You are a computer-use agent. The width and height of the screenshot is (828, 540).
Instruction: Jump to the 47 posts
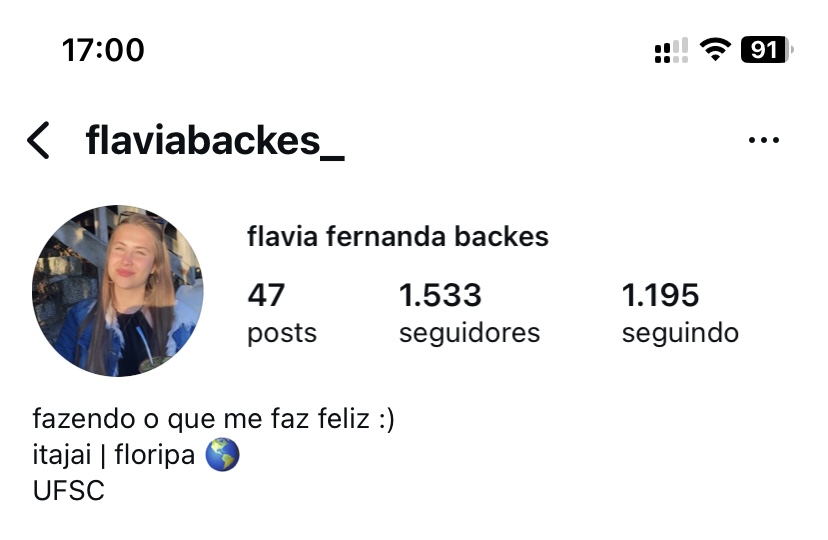pos(281,313)
